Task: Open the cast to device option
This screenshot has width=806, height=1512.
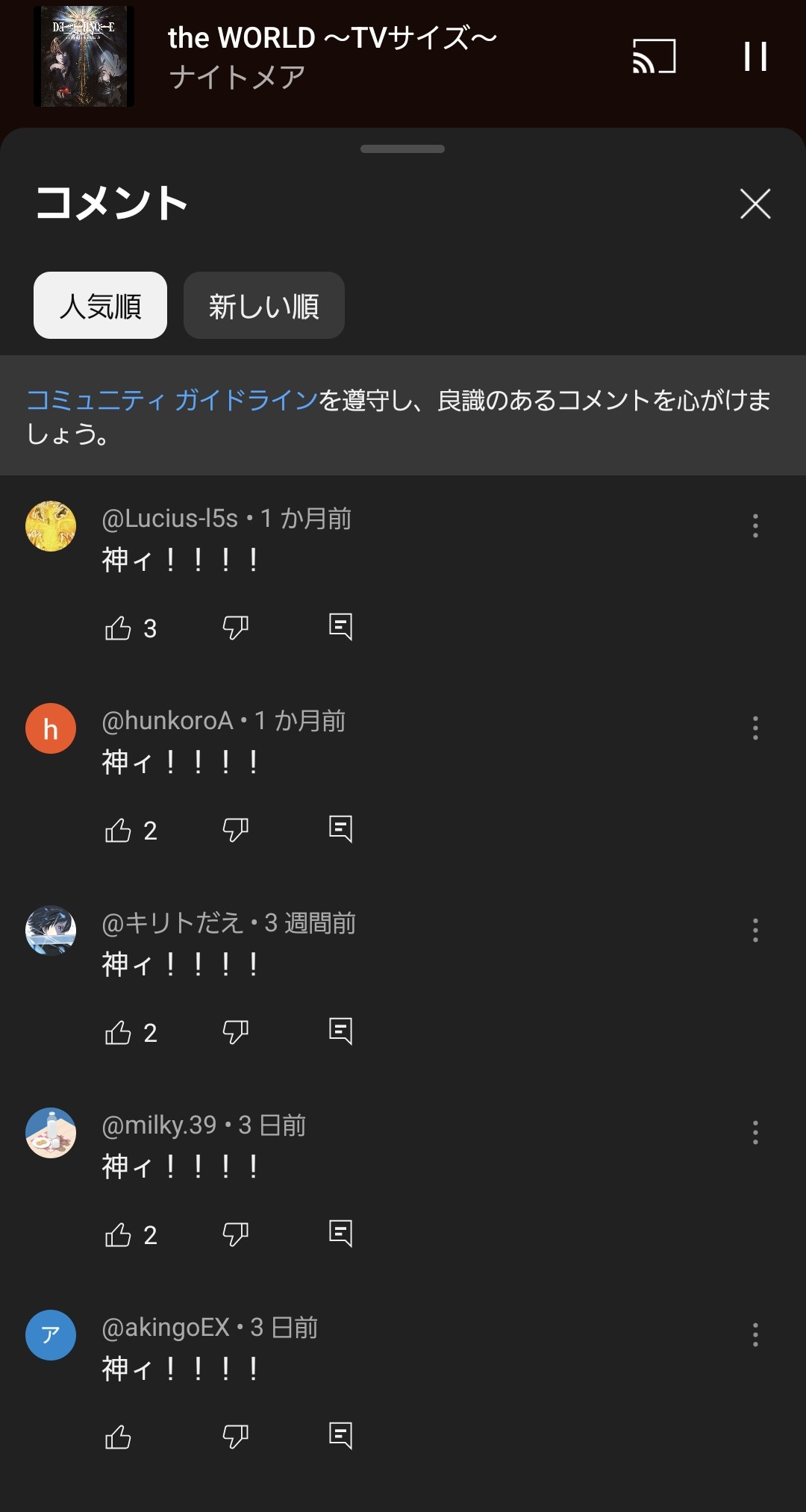Action: click(655, 57)
